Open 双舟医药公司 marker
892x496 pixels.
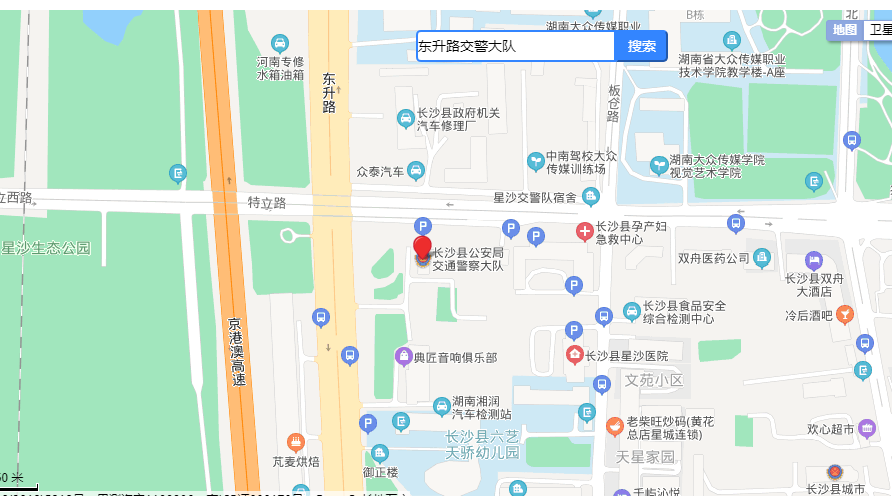point(762,258)
